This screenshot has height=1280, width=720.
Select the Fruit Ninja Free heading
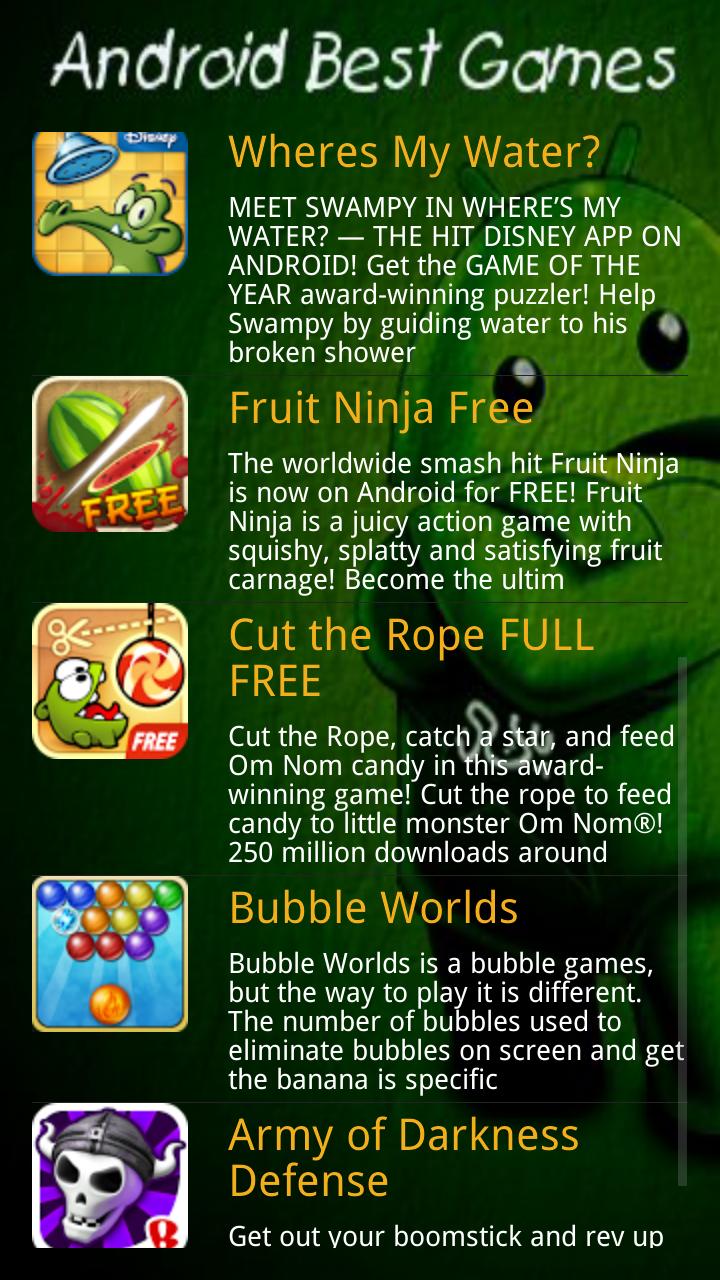(x=380, y=408)
